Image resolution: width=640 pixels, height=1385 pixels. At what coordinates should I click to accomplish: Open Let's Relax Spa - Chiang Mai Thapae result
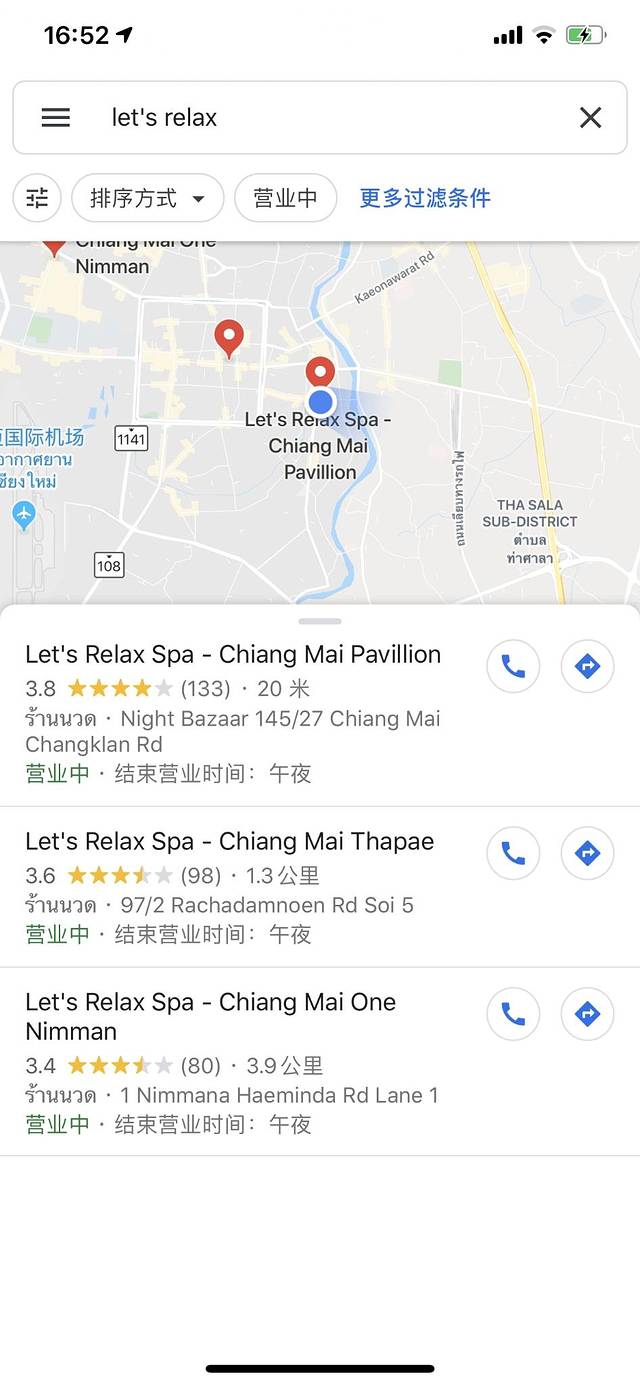[x=230, y=842]
